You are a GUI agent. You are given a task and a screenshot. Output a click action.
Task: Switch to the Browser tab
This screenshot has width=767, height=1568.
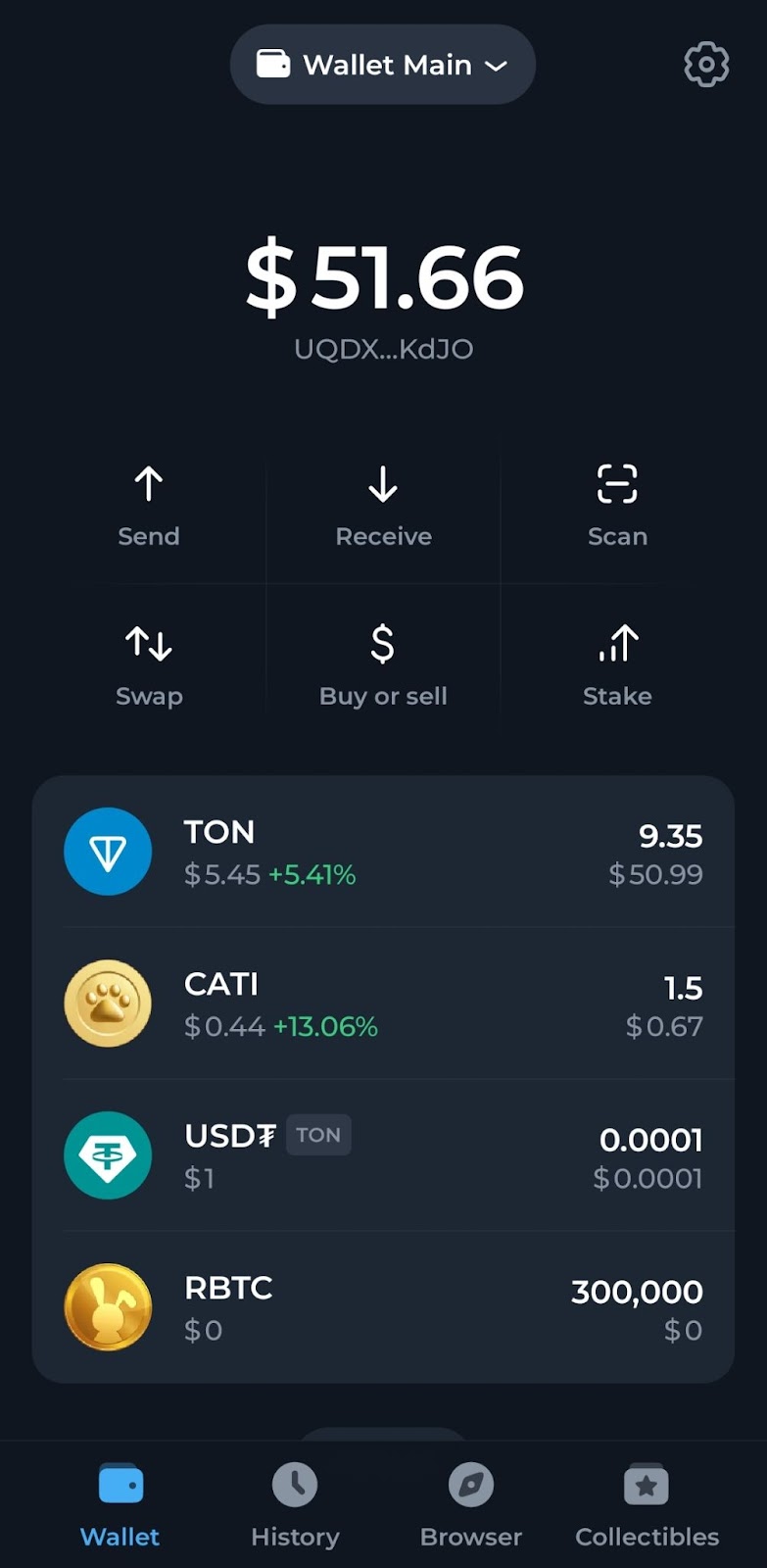coord(471,1505)
